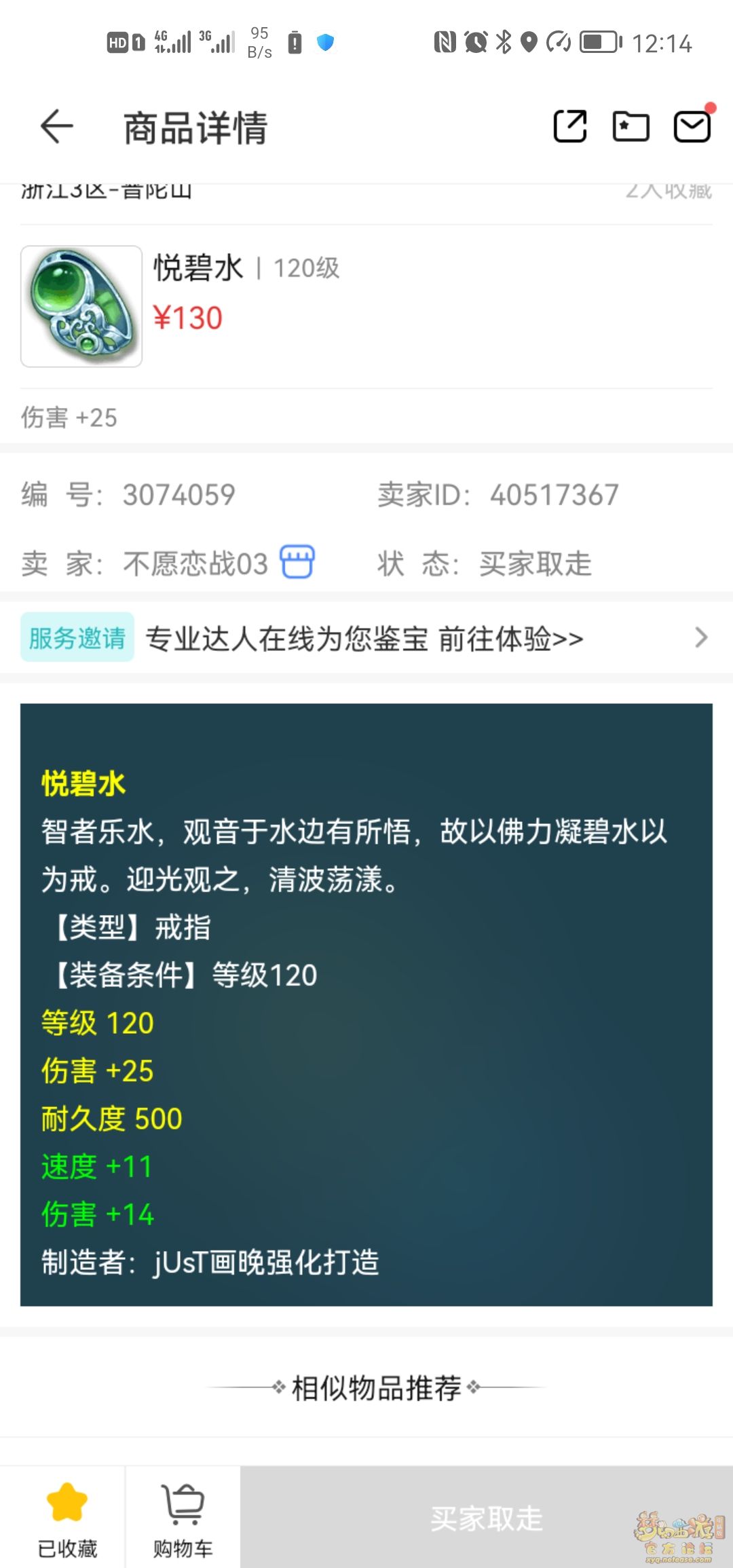This screenshot has width=733, height=1568.
Task: Share this item listing
Action: [x=570, y=126]
